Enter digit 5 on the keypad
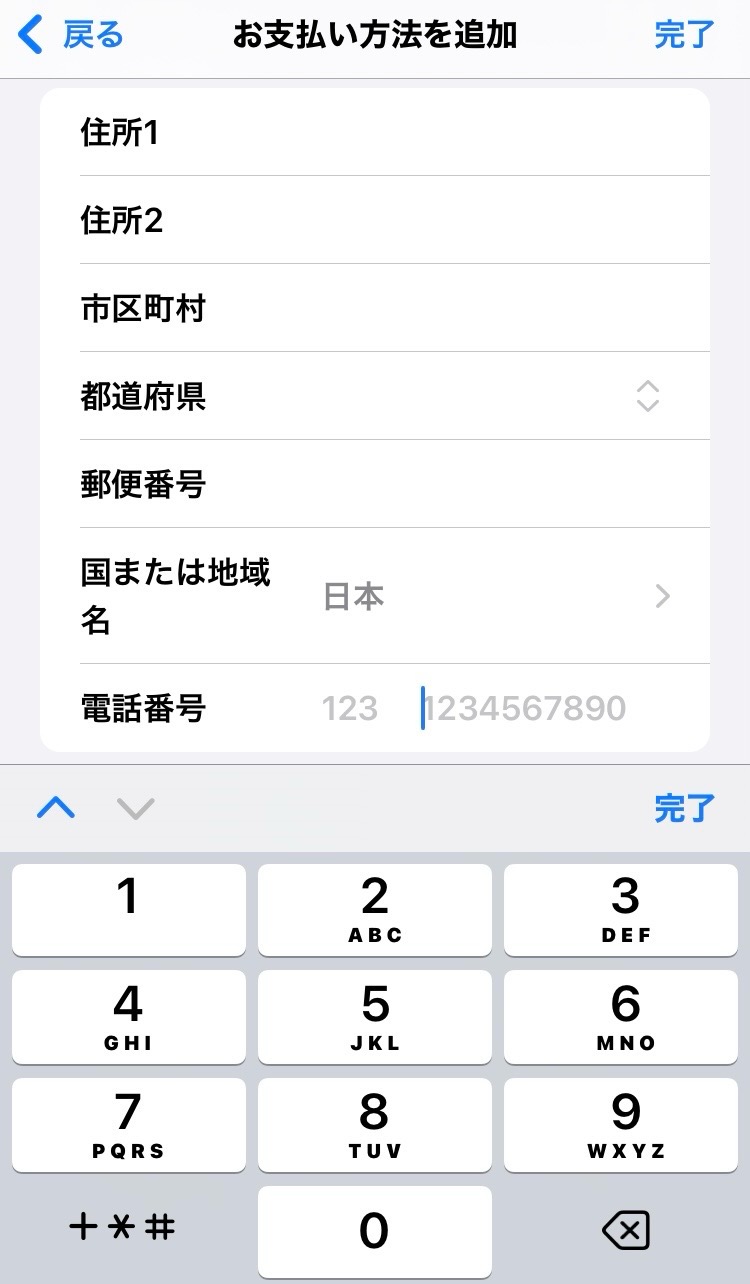Screen dimensions: 750x1284 [374, 1017]
